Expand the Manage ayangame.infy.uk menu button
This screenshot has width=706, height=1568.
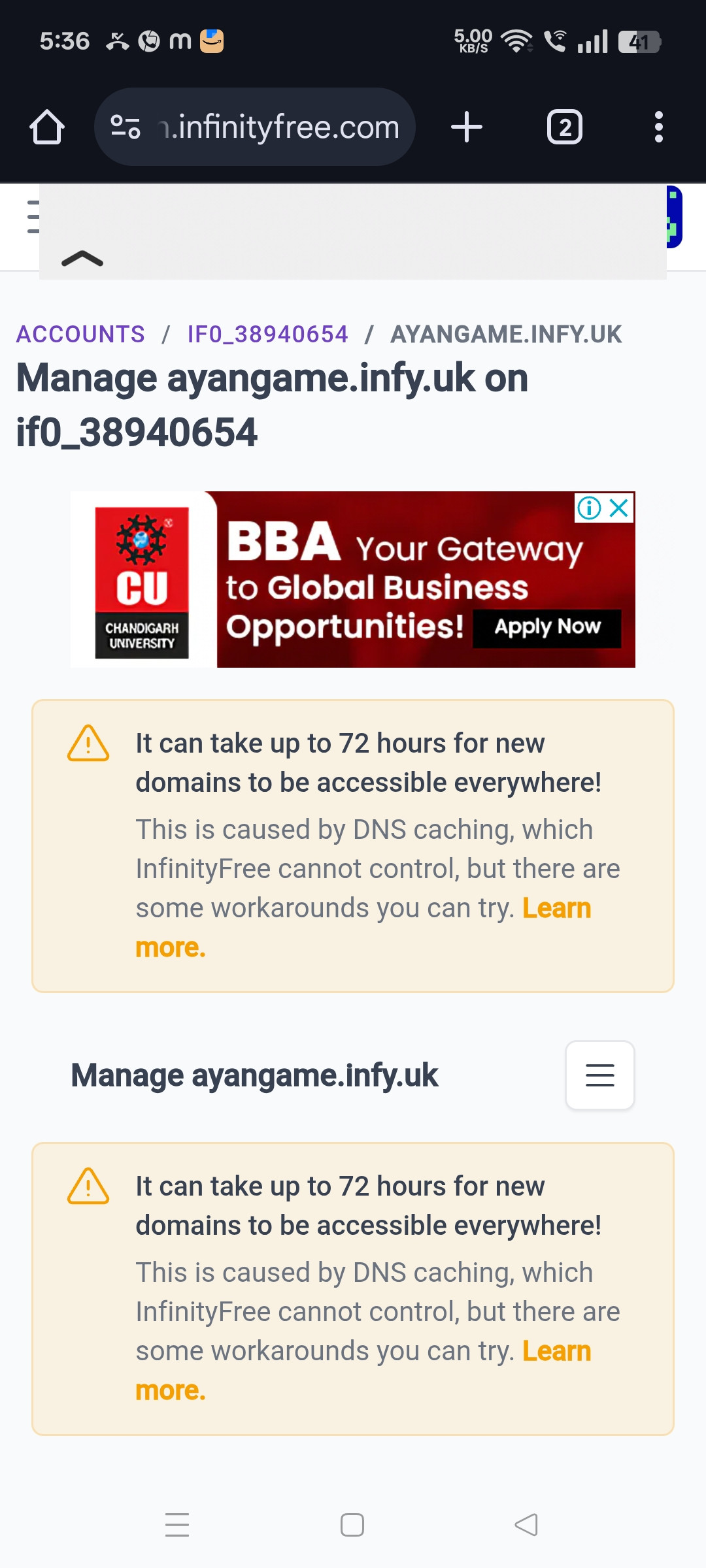click(599, 1075)
